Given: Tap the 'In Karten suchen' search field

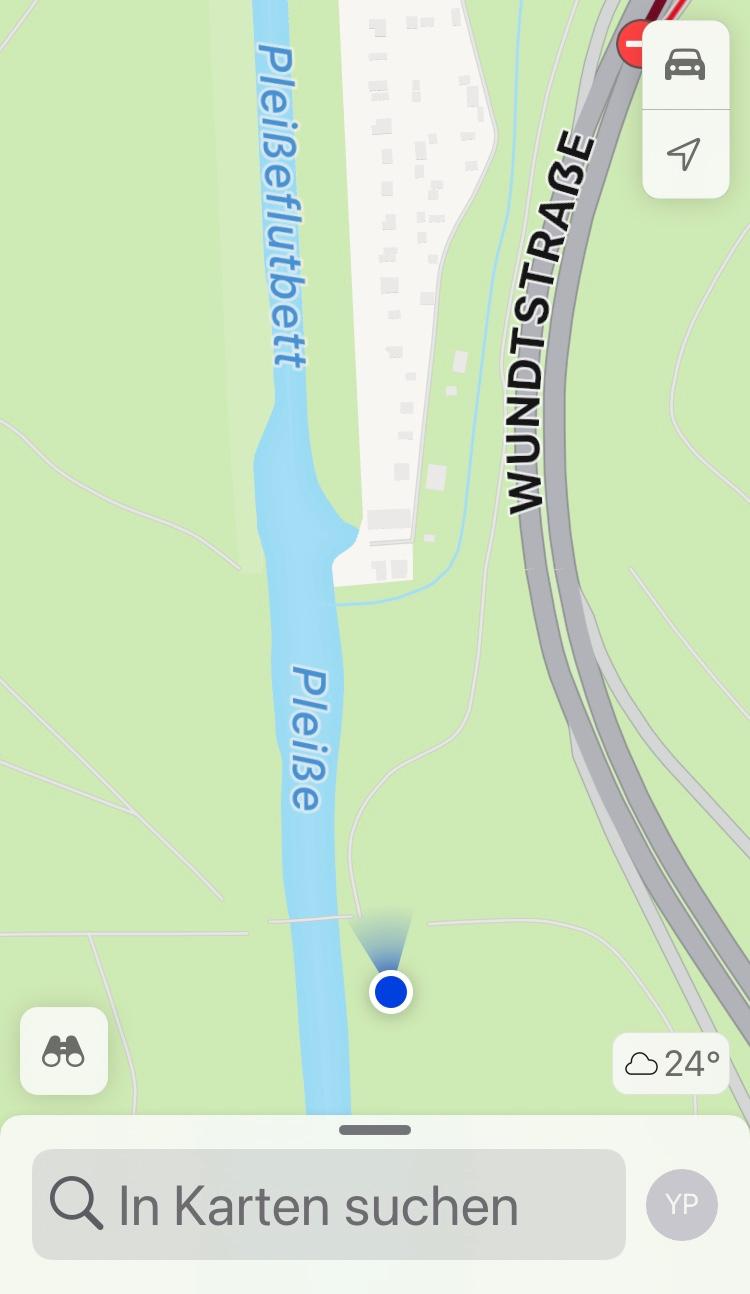Looking at the screenshot, I should pos(329,1204).
